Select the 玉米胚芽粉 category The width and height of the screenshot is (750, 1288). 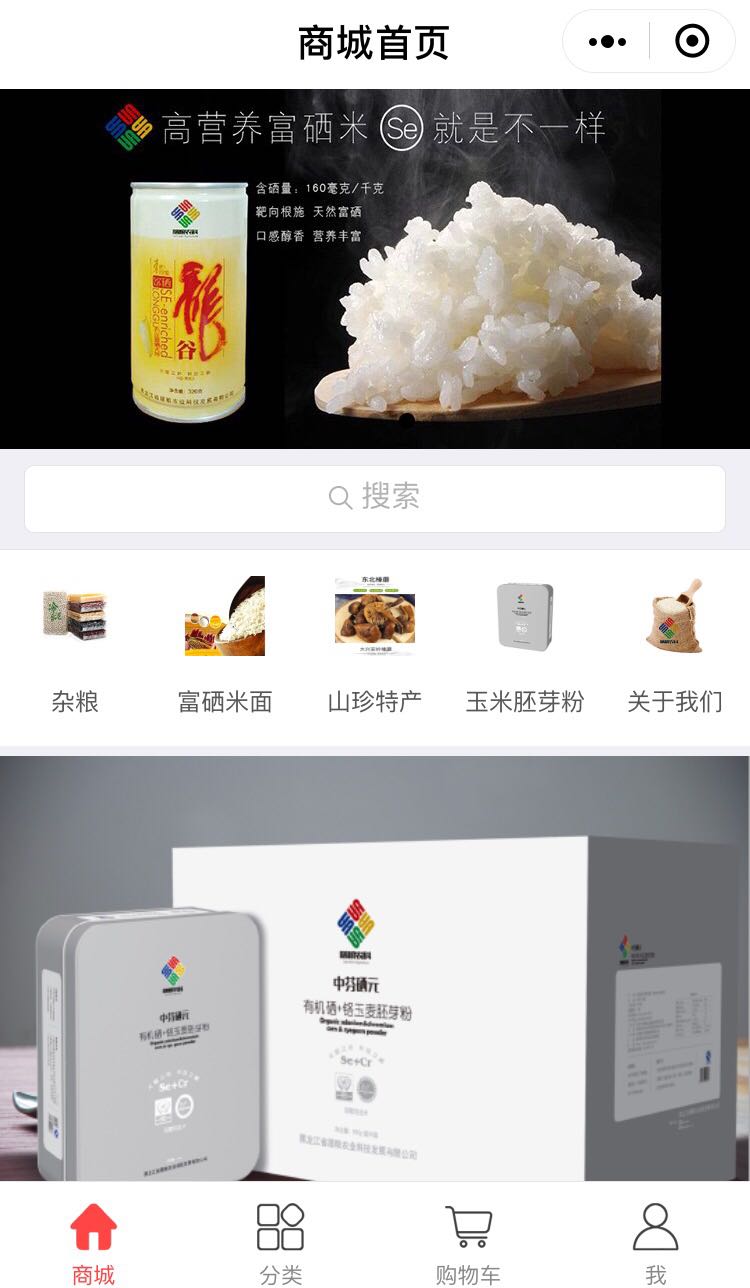(x=525, y=645)
